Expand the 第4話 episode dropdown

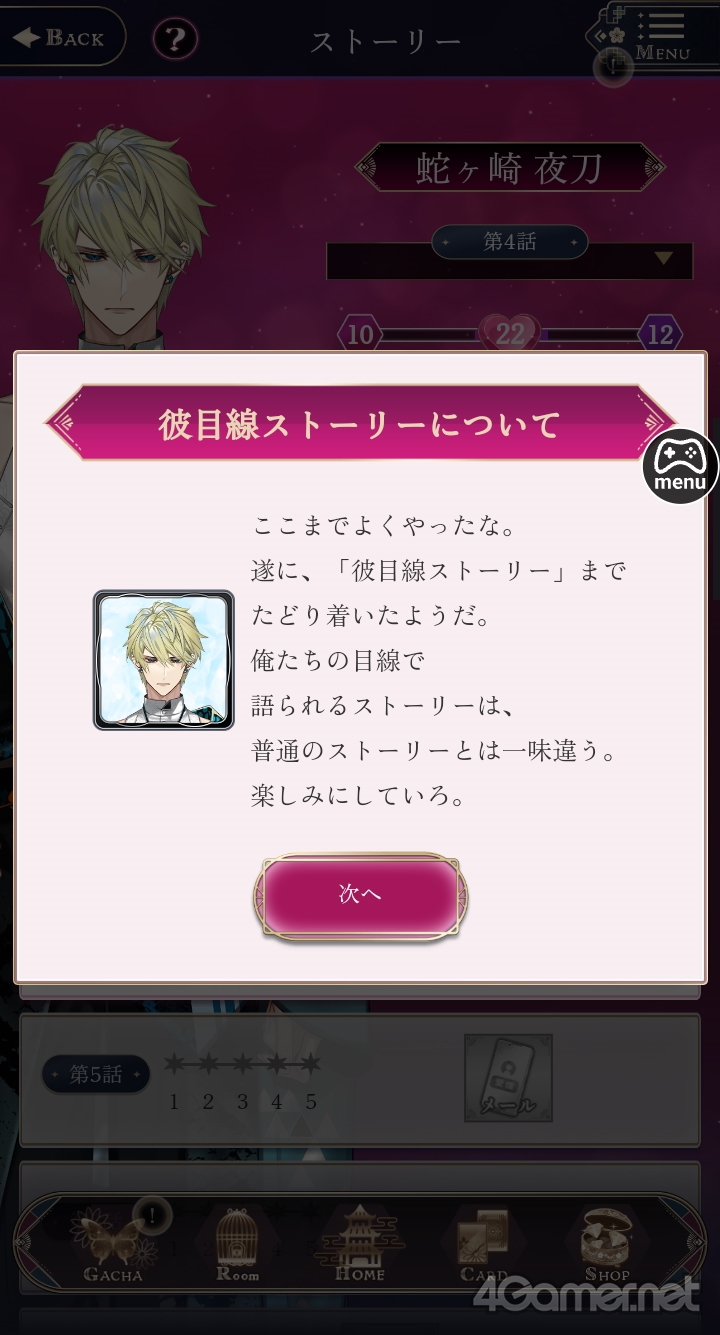[x=509, y=260]
